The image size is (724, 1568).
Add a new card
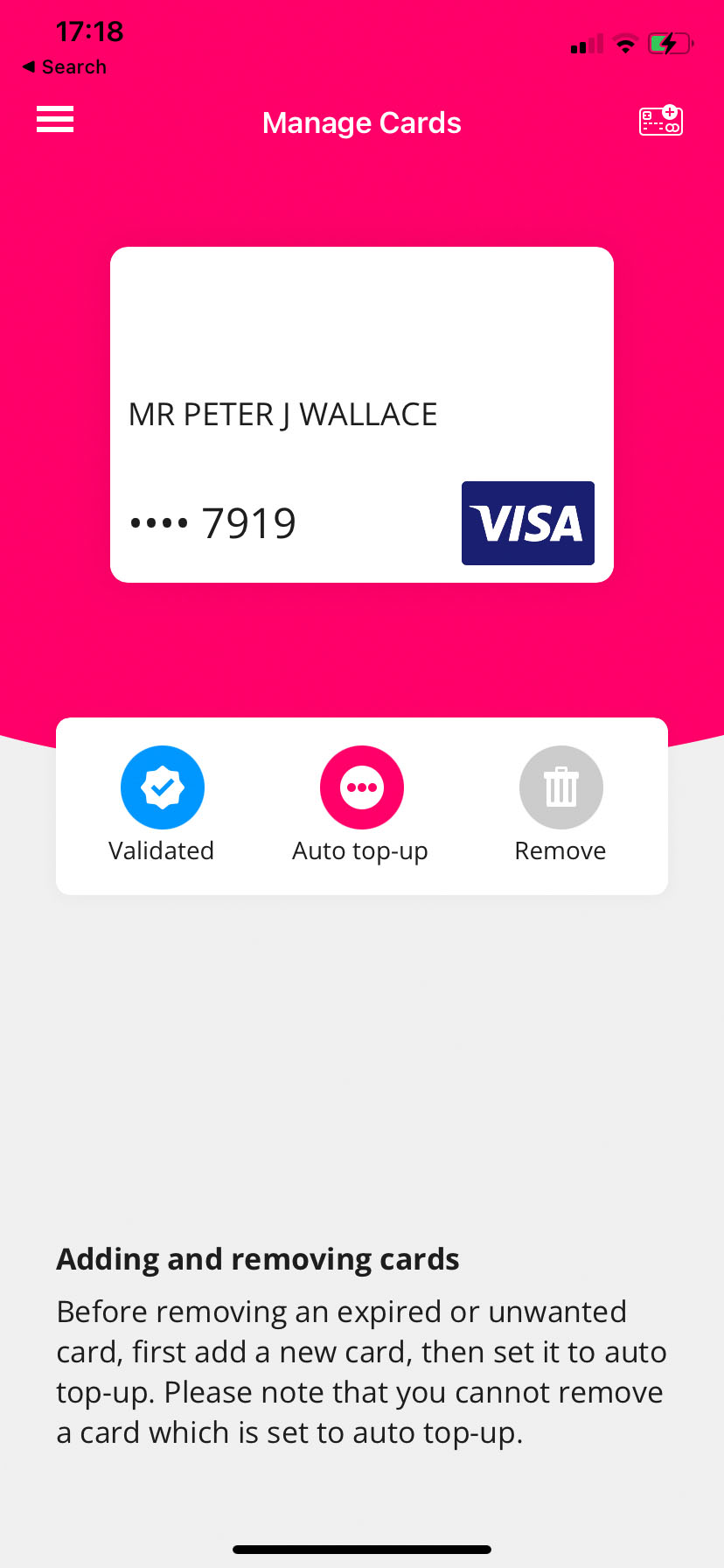click(x=660, y=121)
